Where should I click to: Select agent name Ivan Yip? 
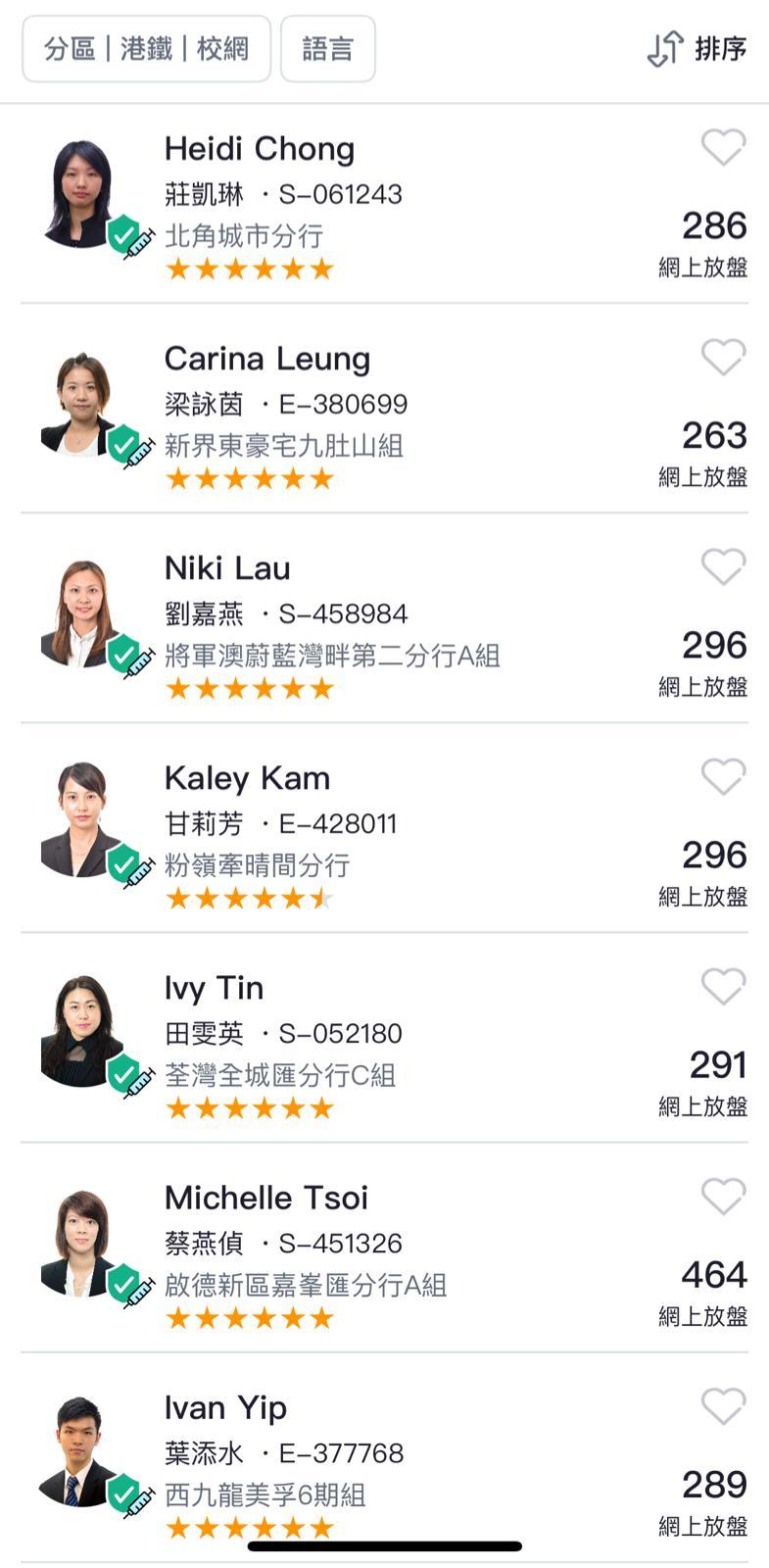[224, 1408]
